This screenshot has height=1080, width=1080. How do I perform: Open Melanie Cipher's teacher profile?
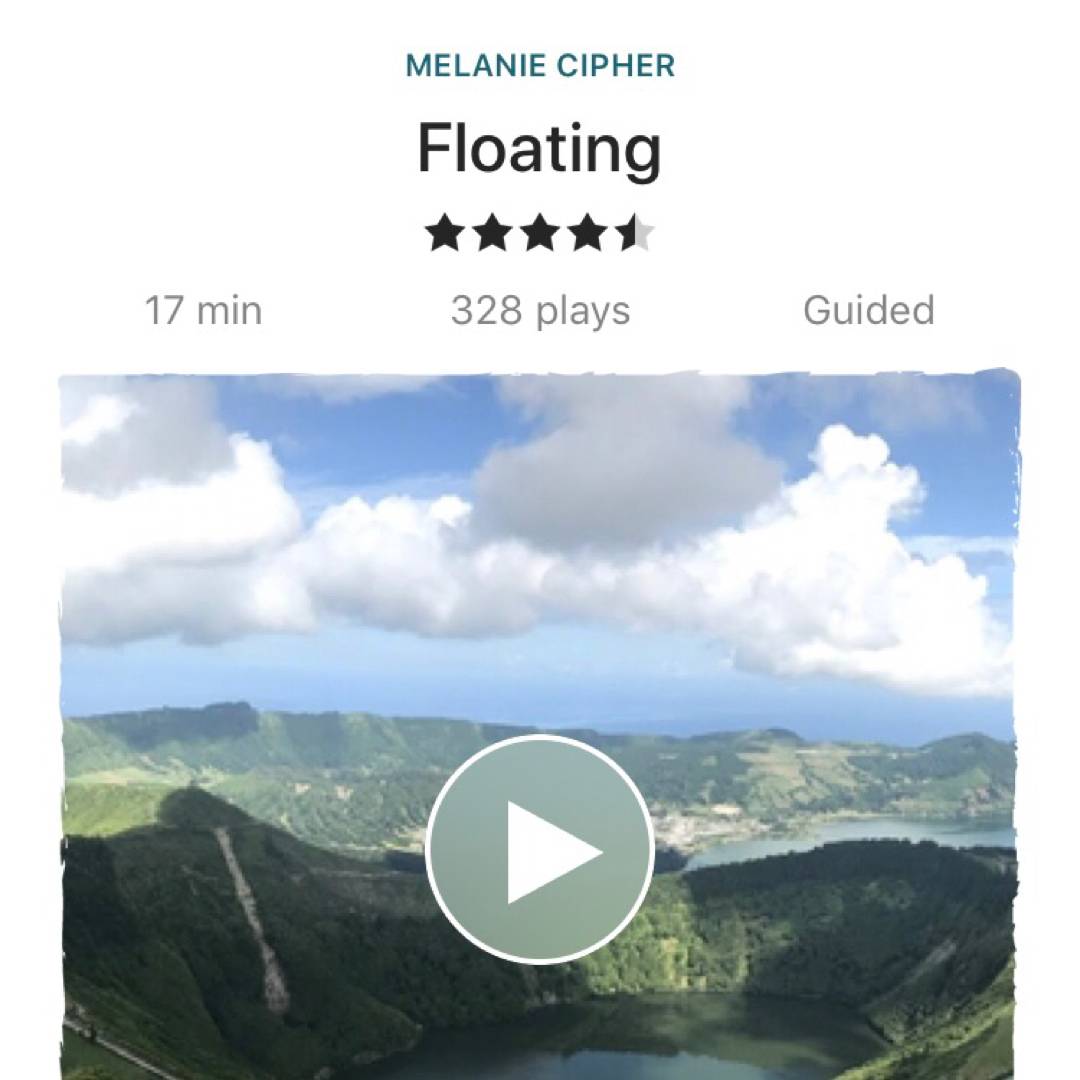[x=540, y=66]
